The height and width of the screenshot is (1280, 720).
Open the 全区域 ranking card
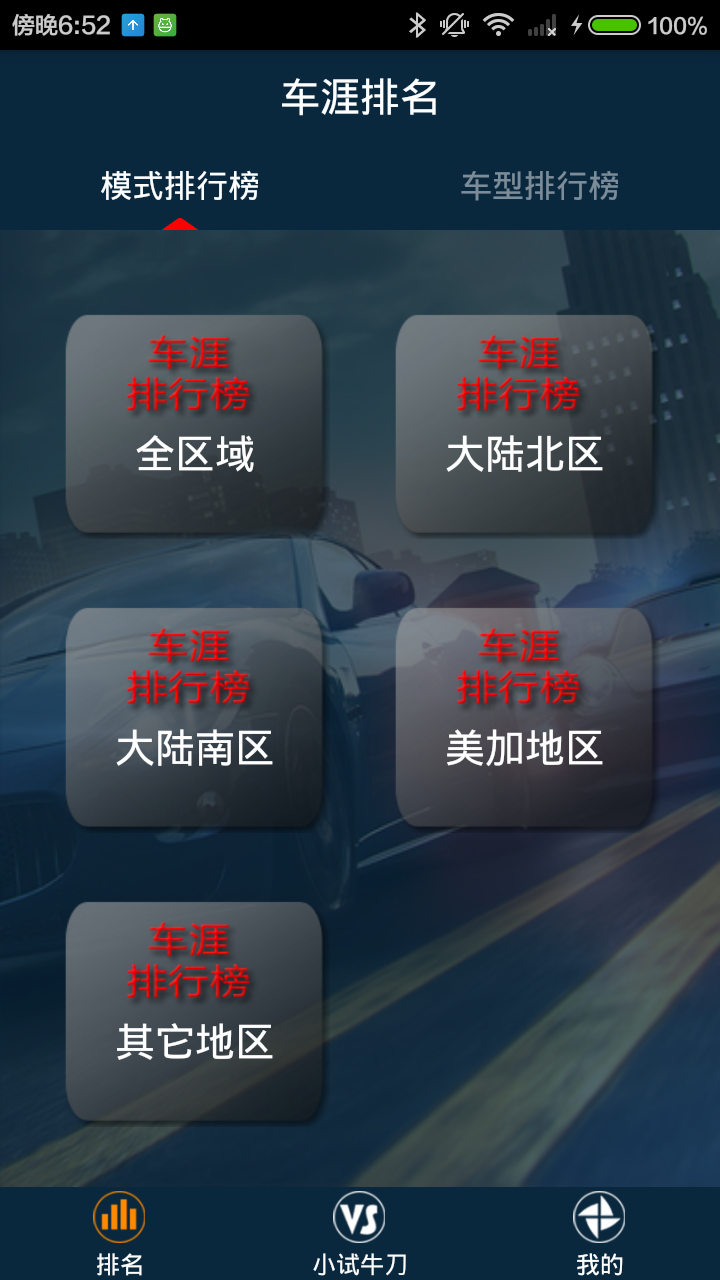coord(194,424)
